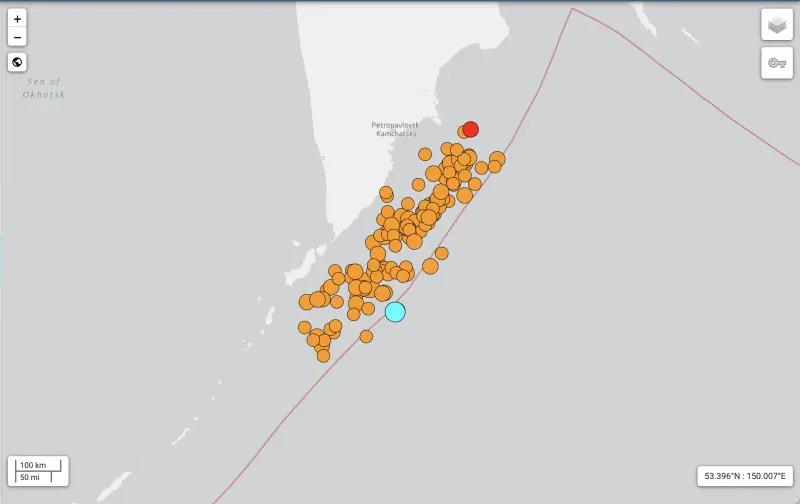Open the map legend key
Viewport: 800px width, 504px height.
click(x=776, y=63)
